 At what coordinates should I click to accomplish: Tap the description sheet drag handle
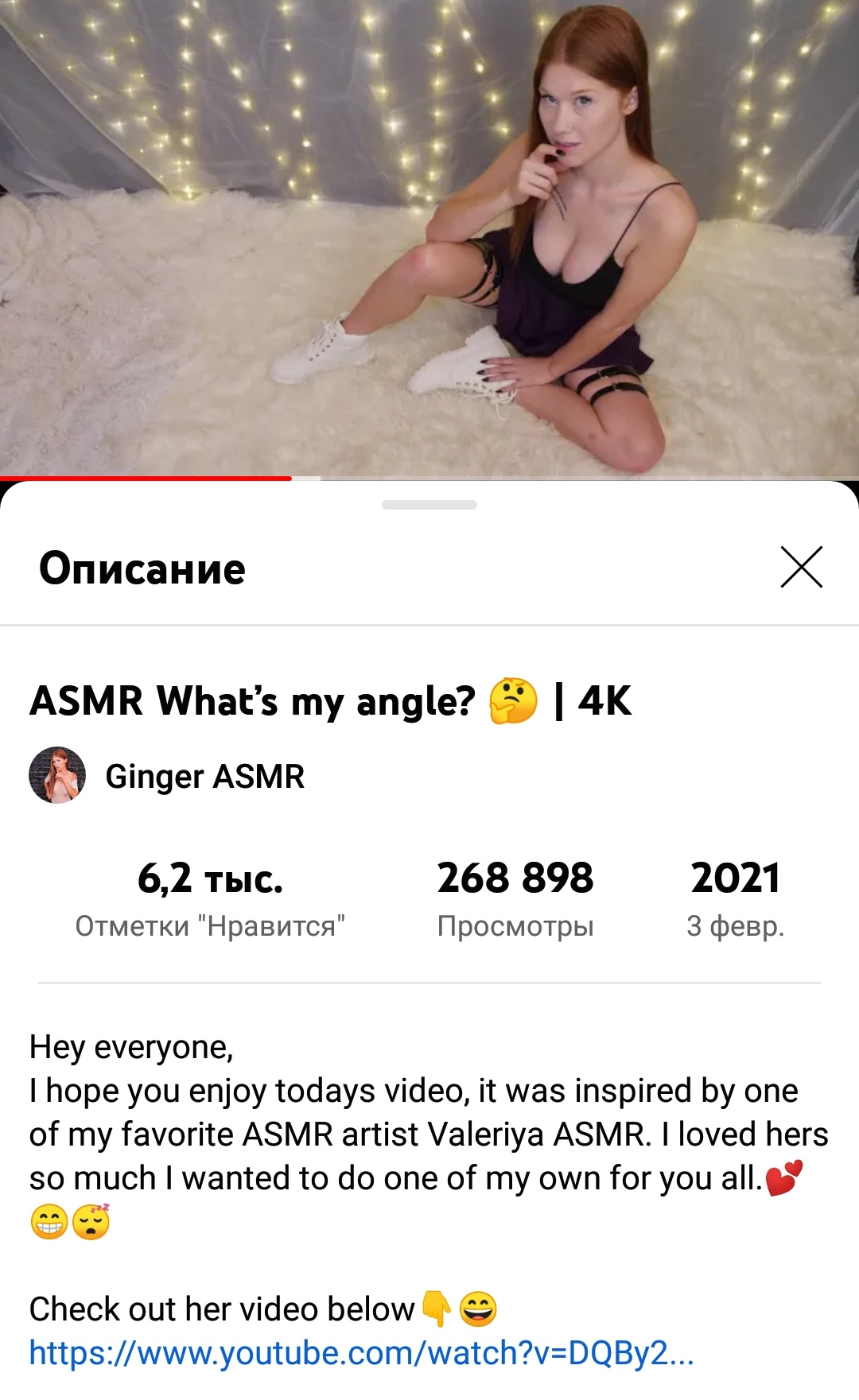pos(429,505)
